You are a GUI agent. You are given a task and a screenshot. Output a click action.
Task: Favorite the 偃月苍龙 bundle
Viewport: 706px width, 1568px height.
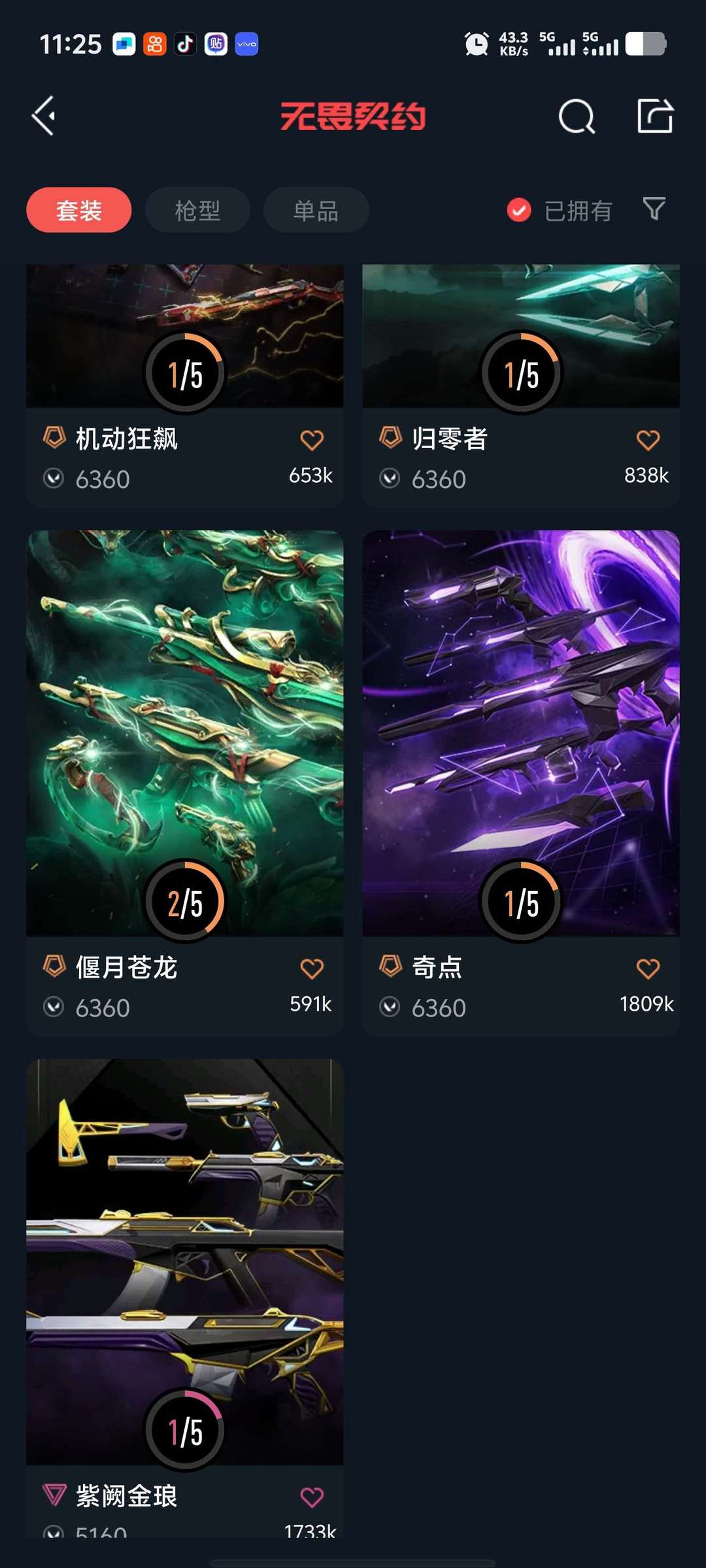(312, 969)
